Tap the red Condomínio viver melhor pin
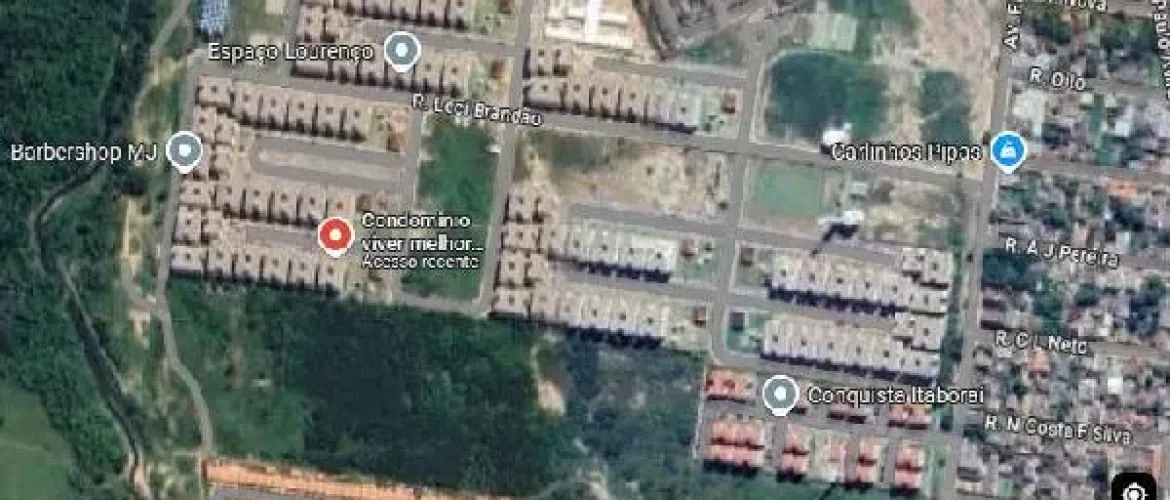Image resolution: width=1170 pixels, height=500 pixels. pyautogui.click(x=335, y=236)
